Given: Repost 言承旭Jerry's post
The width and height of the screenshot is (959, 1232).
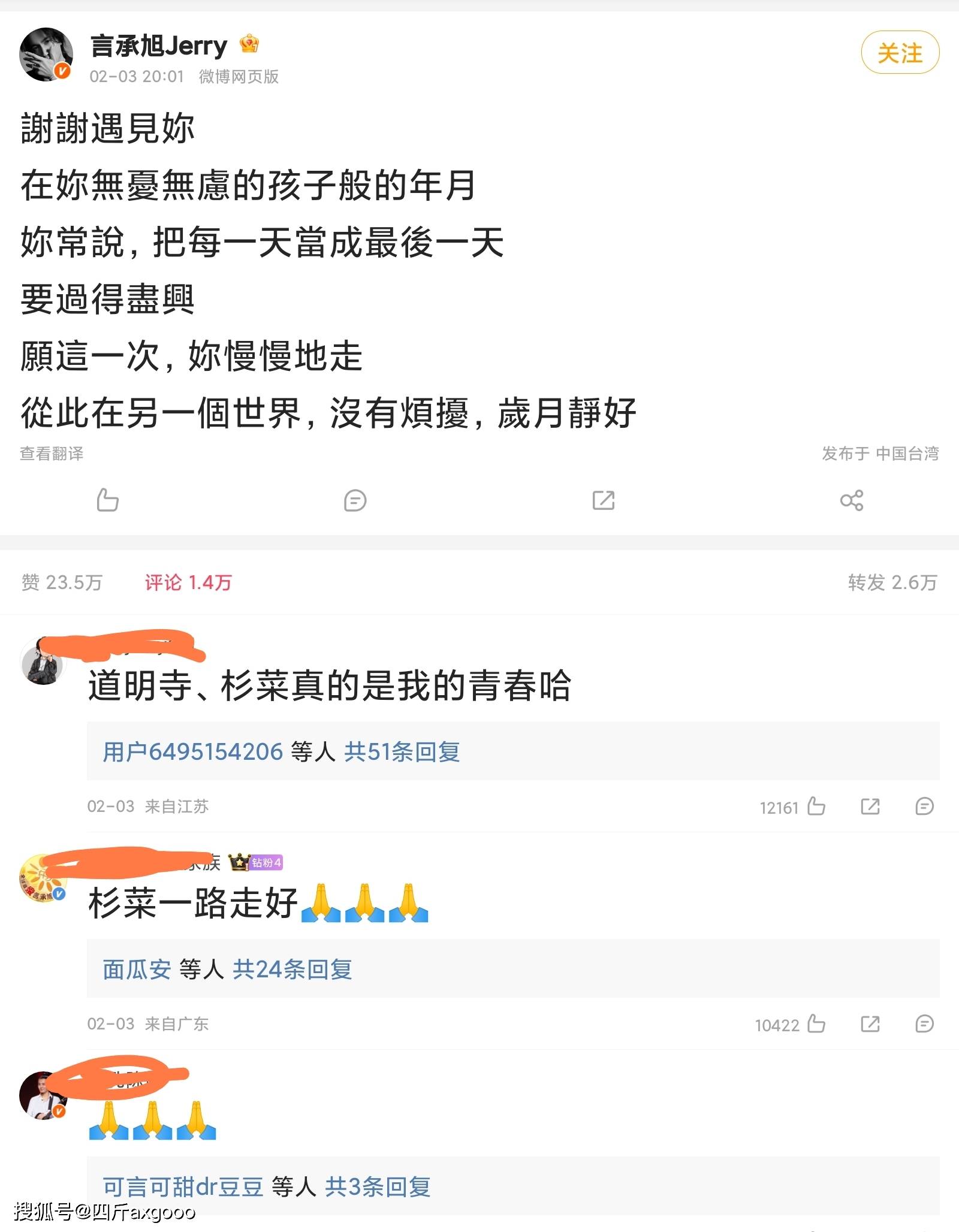Looking at the screenshot, I should (603, 500).
